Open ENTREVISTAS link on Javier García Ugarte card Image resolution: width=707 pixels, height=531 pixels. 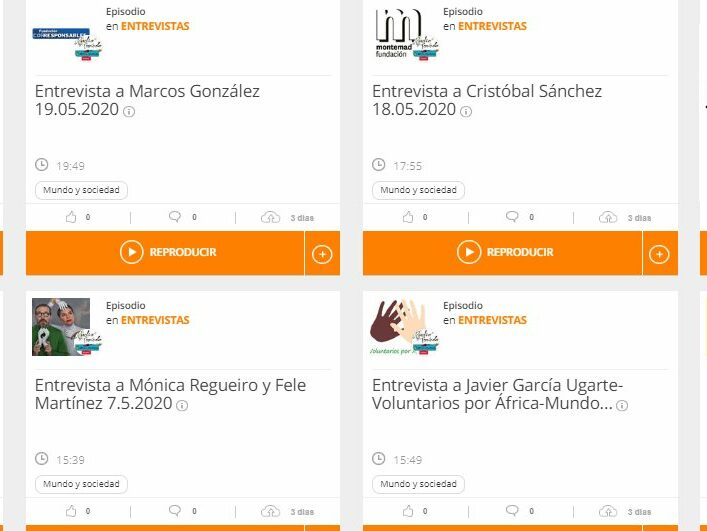tap(492, 320)
